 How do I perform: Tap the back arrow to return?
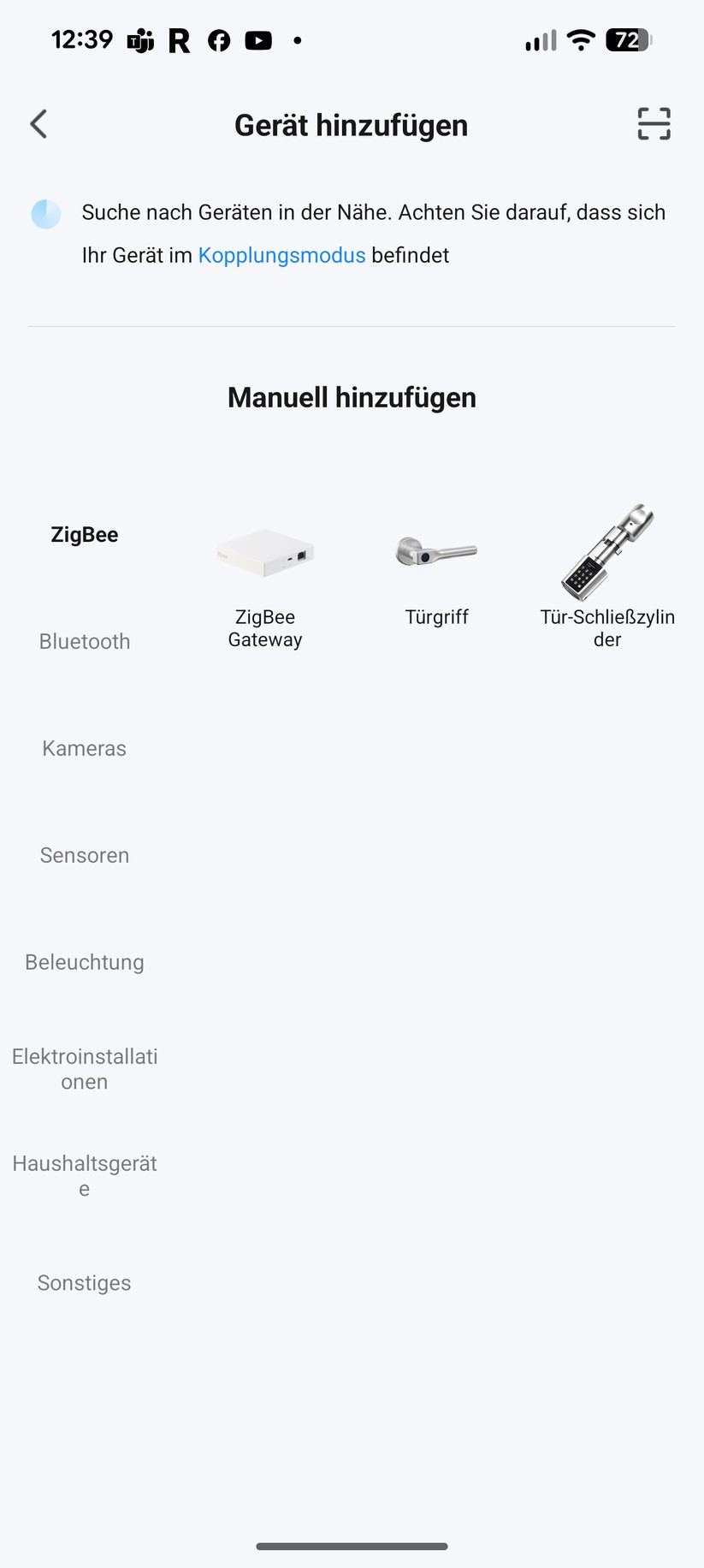[38, 124]
